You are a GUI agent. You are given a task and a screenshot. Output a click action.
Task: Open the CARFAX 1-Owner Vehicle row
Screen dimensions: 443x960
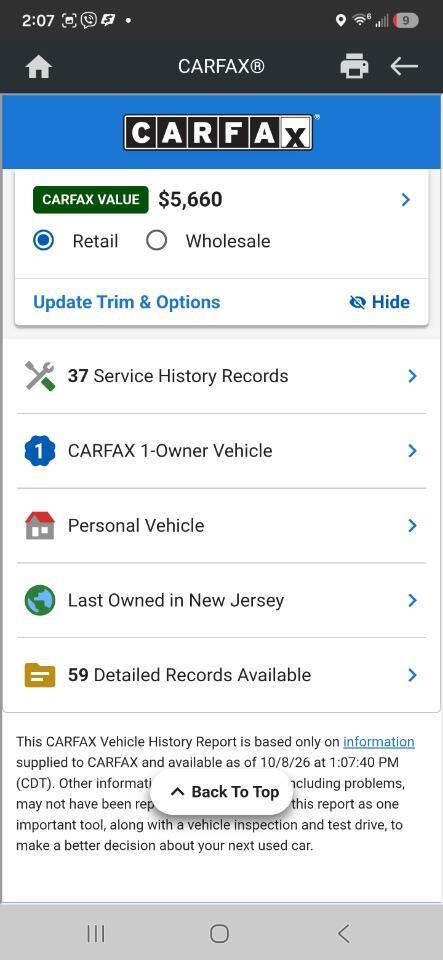click(222, 451)
